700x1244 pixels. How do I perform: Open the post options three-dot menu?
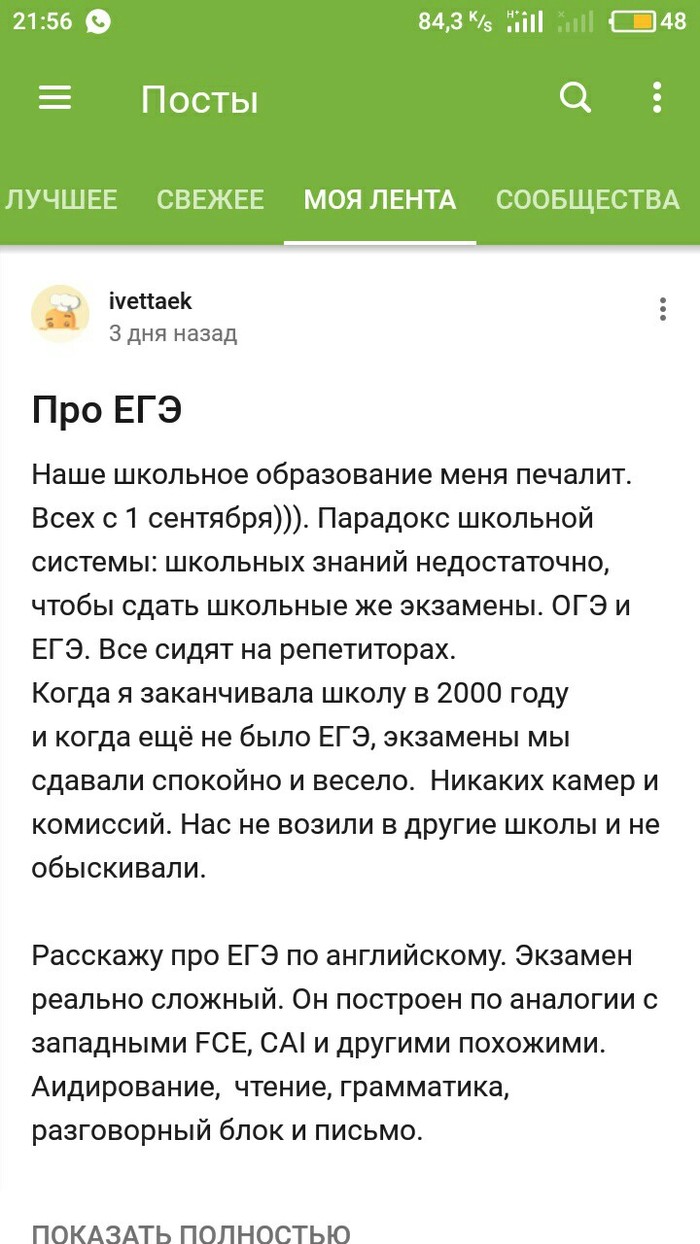click(x=662, y=309)
